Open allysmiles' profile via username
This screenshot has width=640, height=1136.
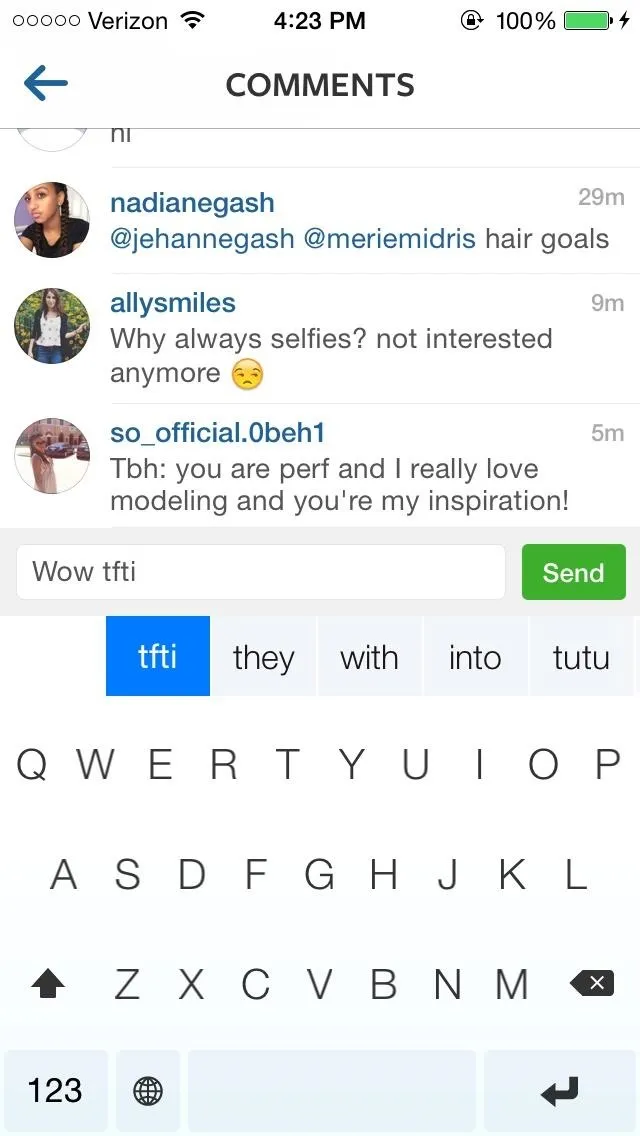(173, 303)
